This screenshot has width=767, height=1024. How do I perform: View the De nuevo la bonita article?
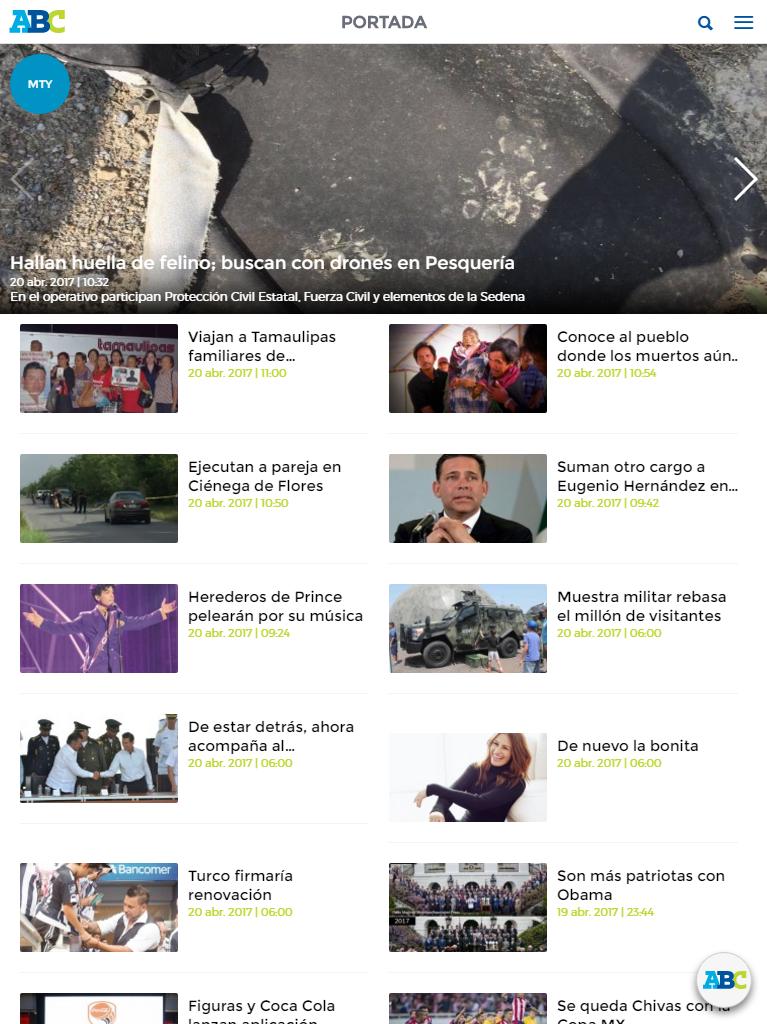tap(627, 746)
